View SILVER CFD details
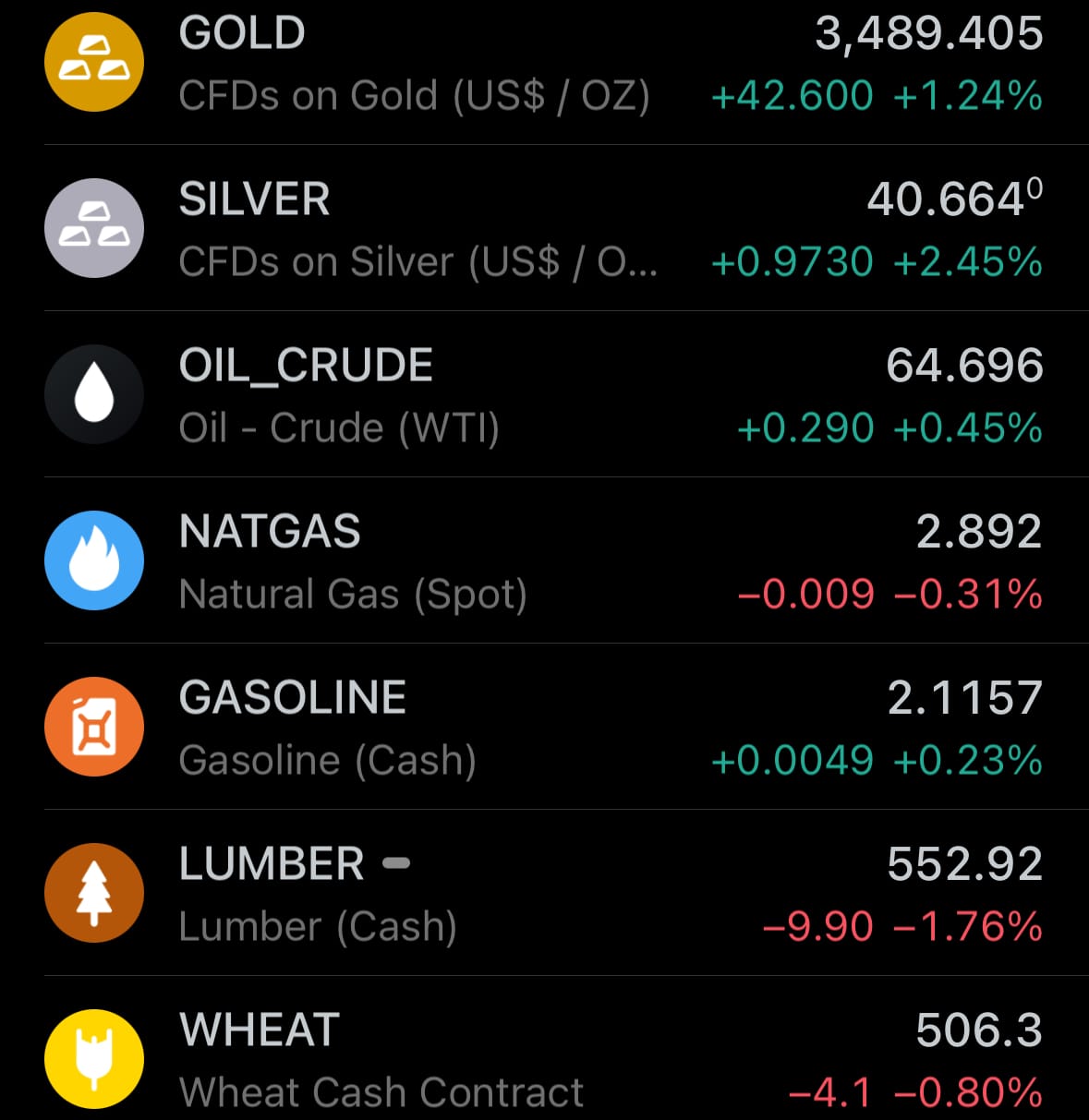The image size is (1089, 1120). click(544, 229)
